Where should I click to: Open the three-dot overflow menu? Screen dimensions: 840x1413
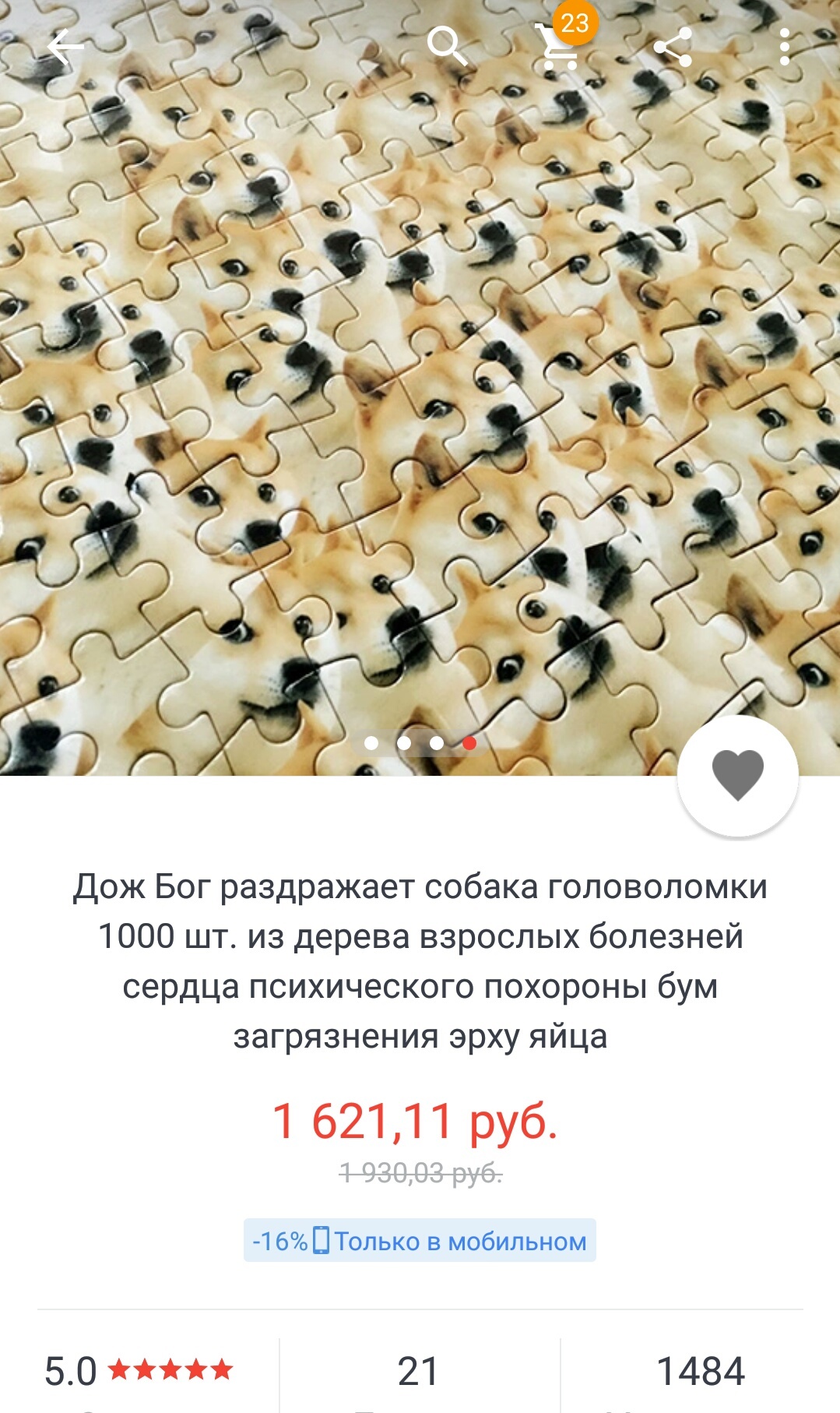pos(784,48)
